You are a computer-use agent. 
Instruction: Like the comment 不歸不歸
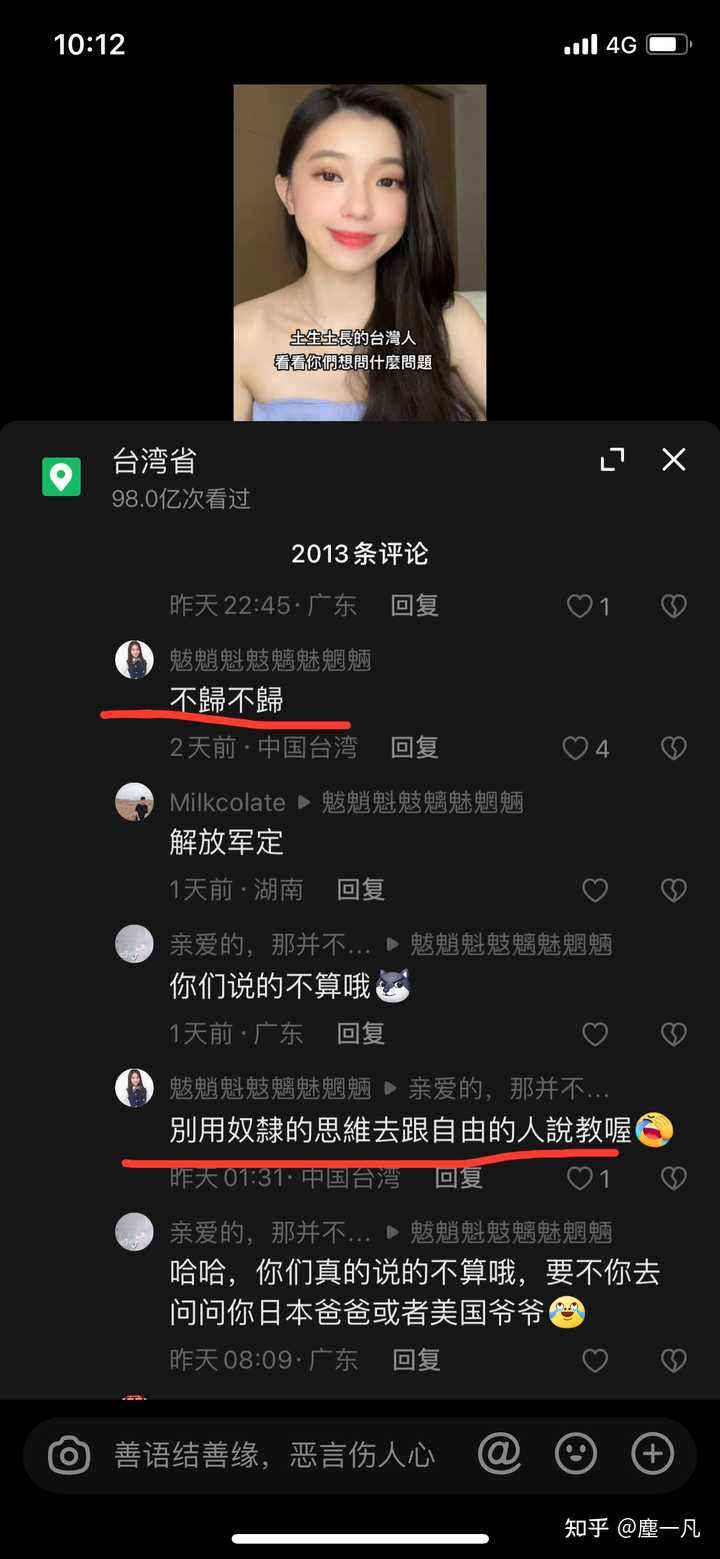pos(577,748)
